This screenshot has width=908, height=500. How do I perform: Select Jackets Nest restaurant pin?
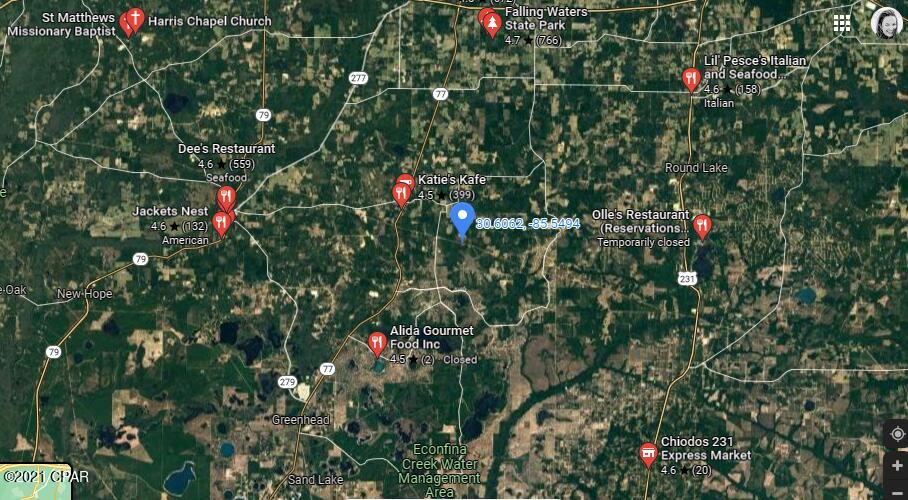click(220, 222)
